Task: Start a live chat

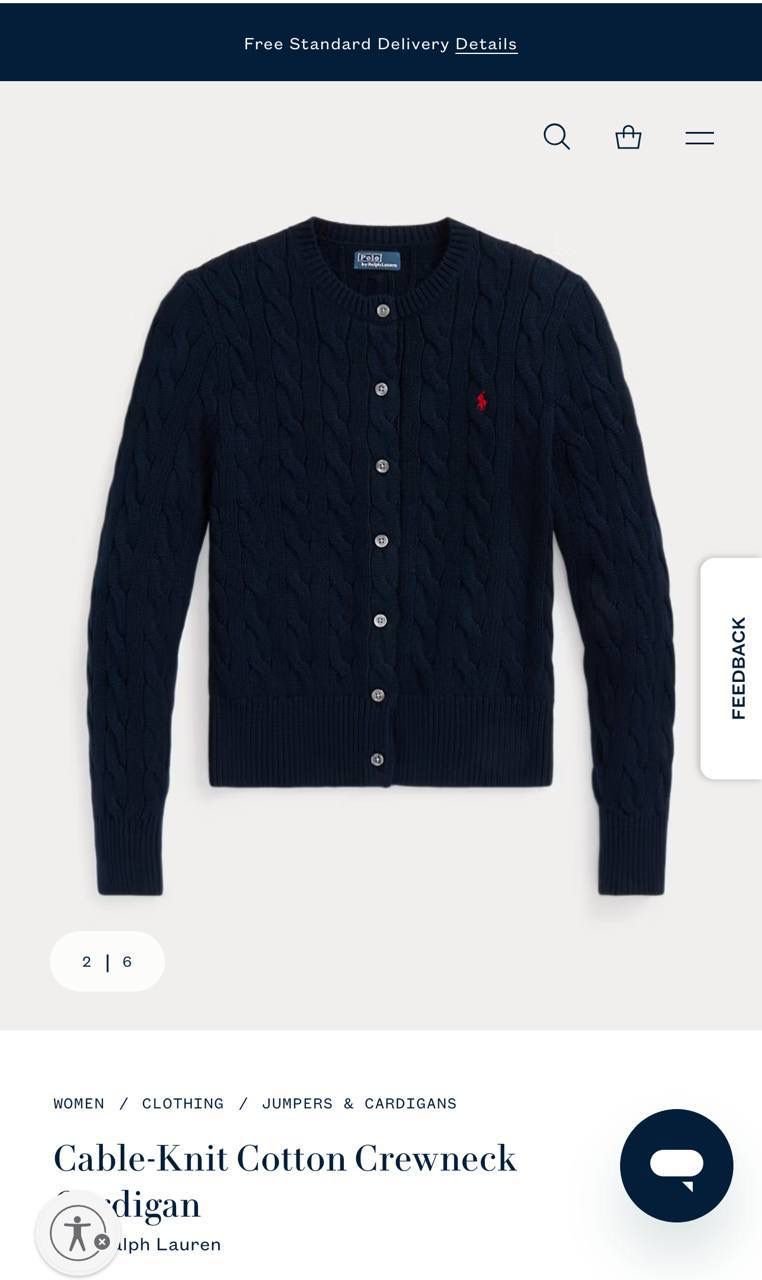Action: click(x=676, y=1165)
